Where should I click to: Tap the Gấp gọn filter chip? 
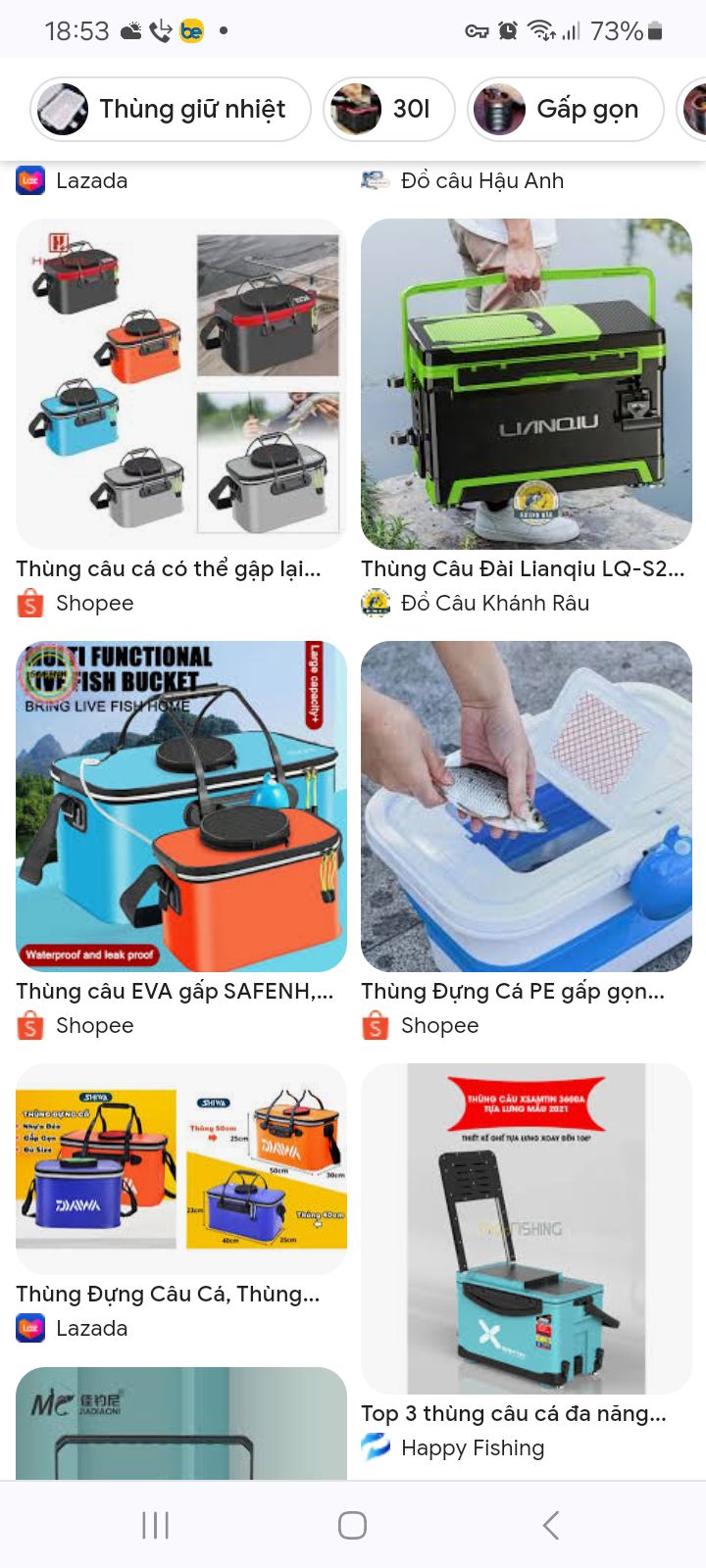point(566,109)
